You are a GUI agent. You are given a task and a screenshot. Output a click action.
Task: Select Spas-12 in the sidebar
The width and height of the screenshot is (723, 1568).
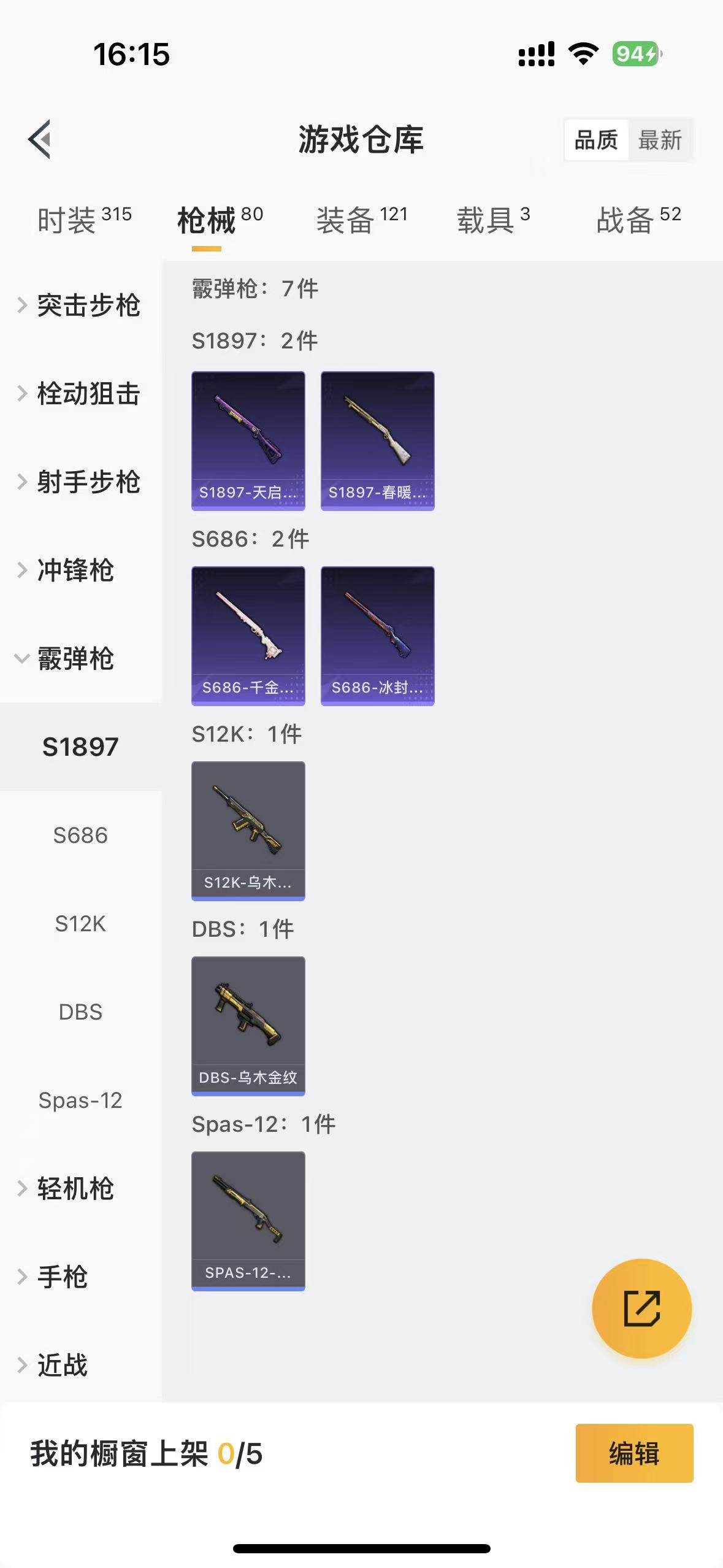click(80, 1101)
